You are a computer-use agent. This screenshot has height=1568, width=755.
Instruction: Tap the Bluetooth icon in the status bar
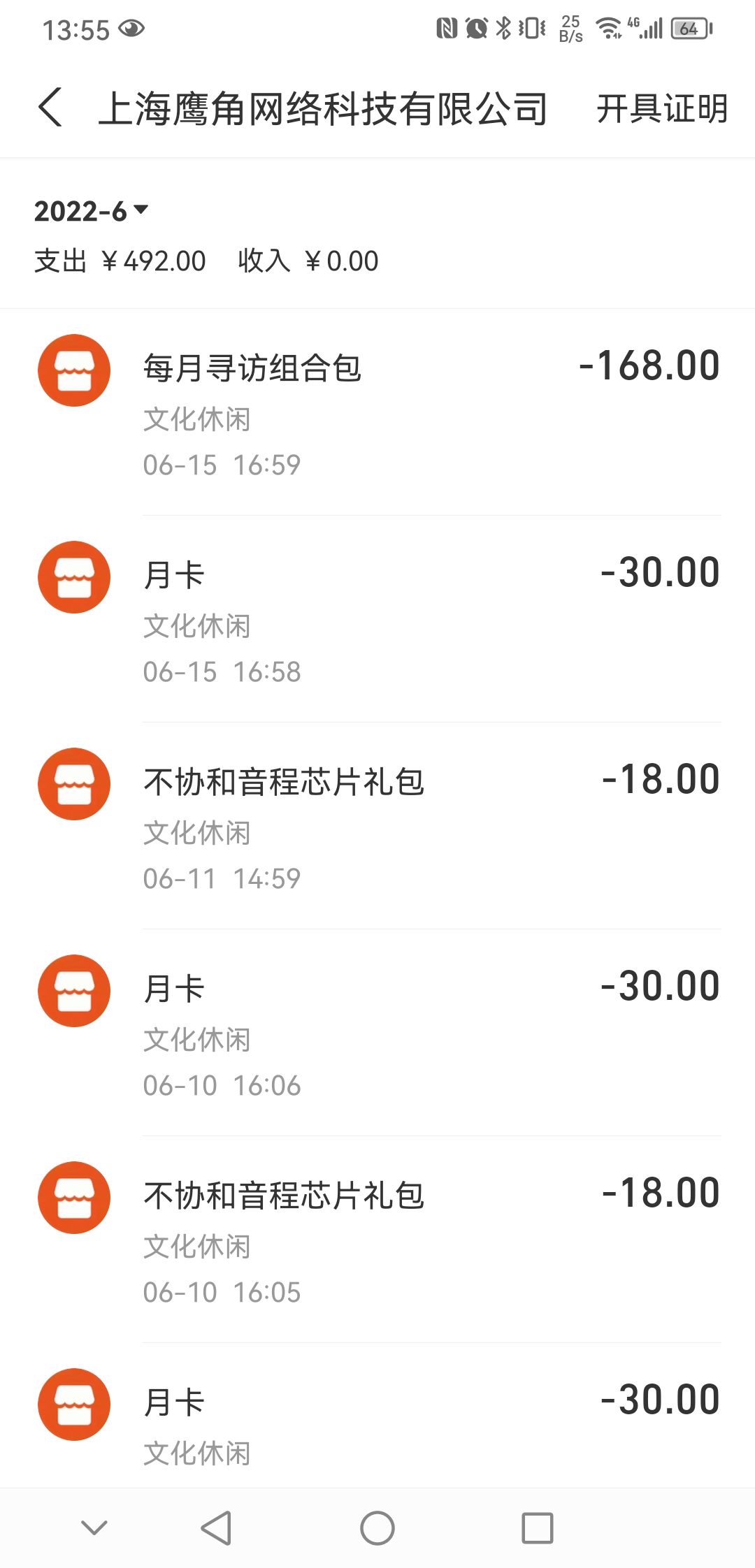(503, 28)
